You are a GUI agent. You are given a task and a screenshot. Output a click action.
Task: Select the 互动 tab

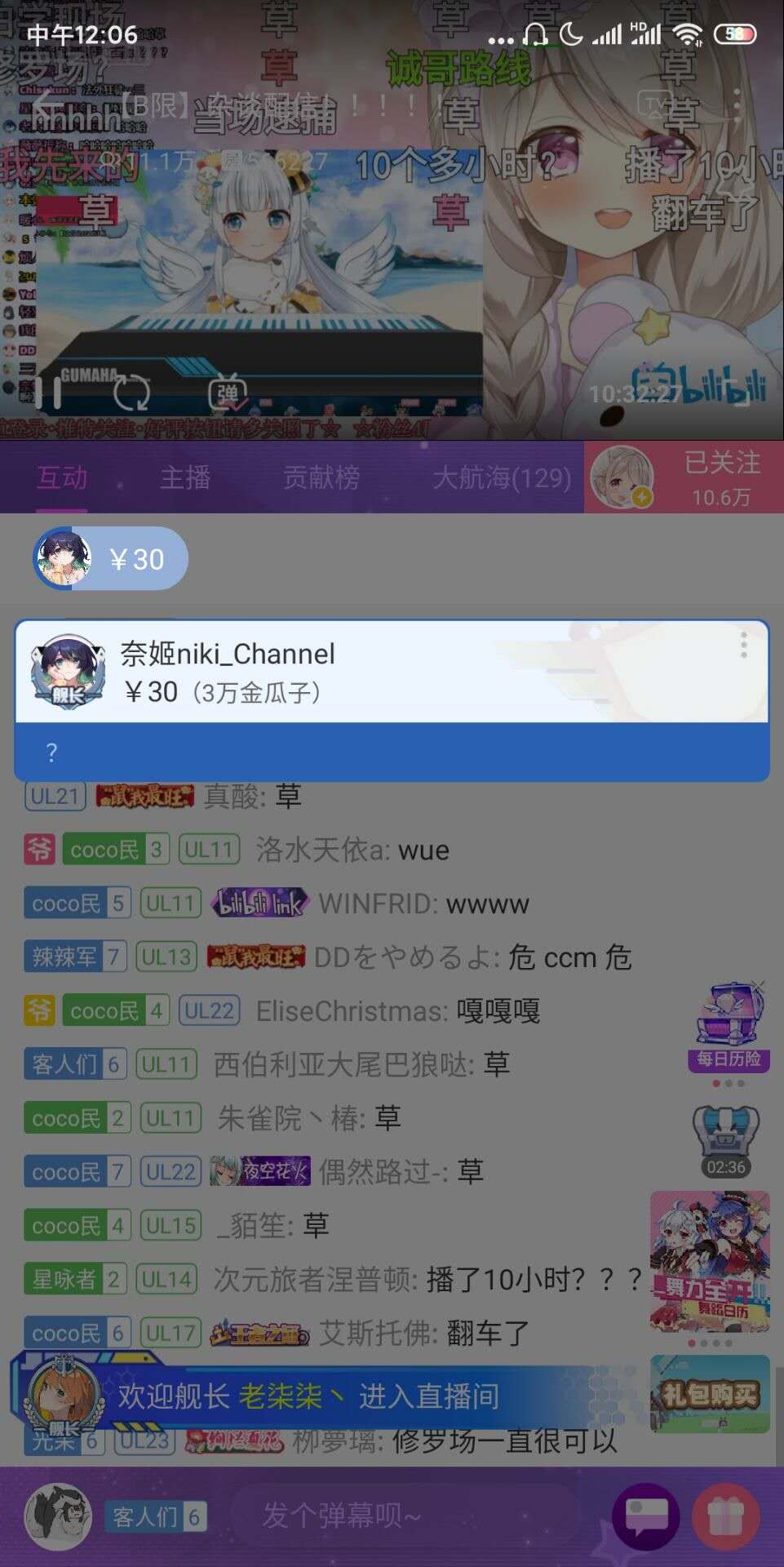pos(62,477)
